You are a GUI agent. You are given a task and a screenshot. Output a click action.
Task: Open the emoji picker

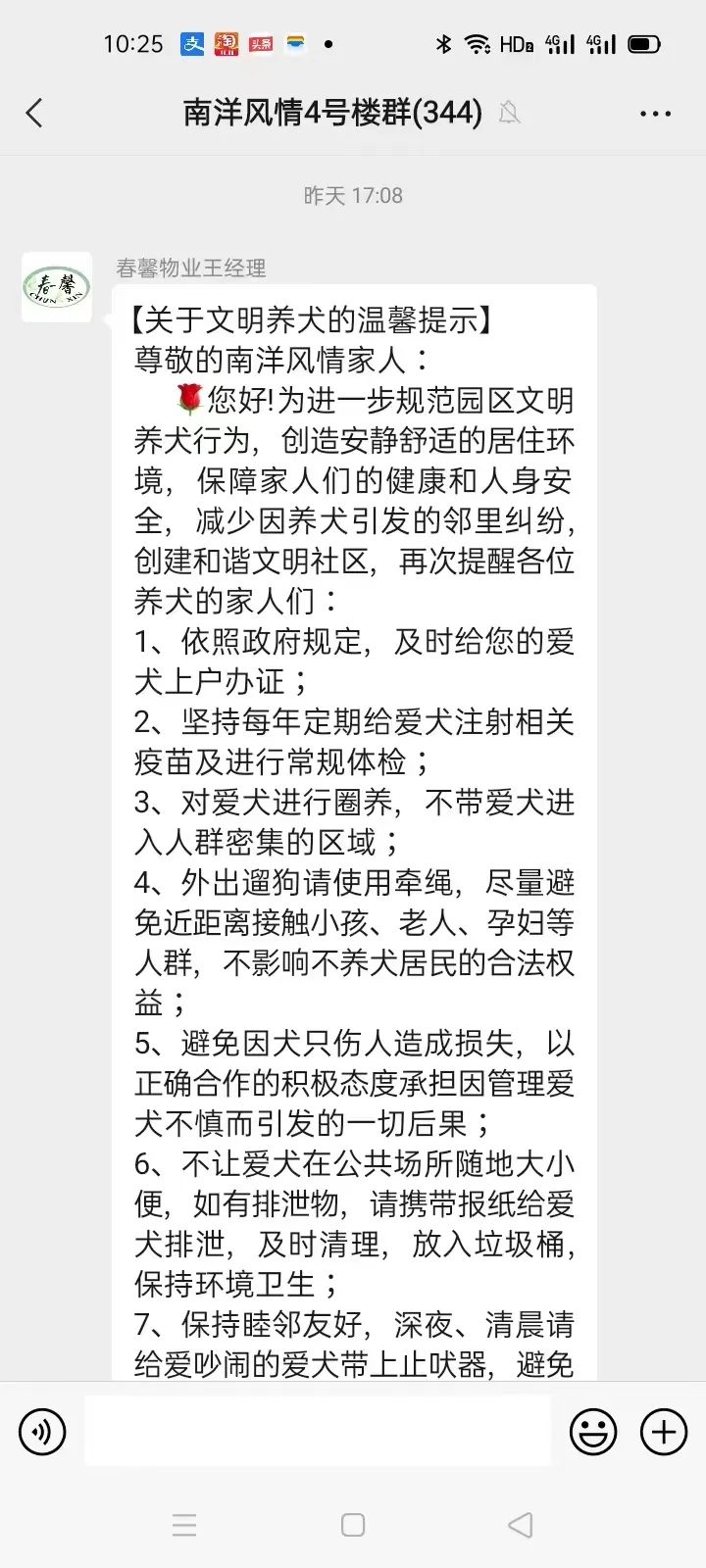coord(593,1432)
